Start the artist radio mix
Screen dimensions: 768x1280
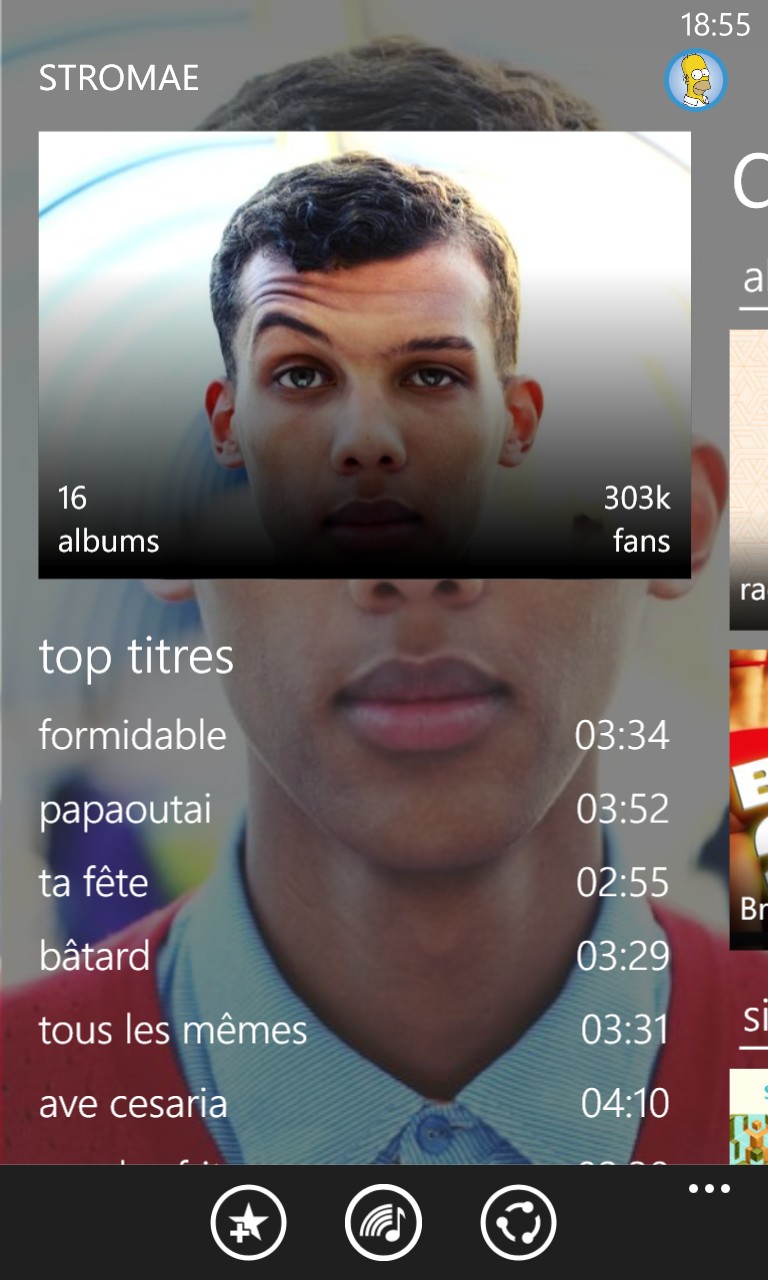click(383, 1222)
